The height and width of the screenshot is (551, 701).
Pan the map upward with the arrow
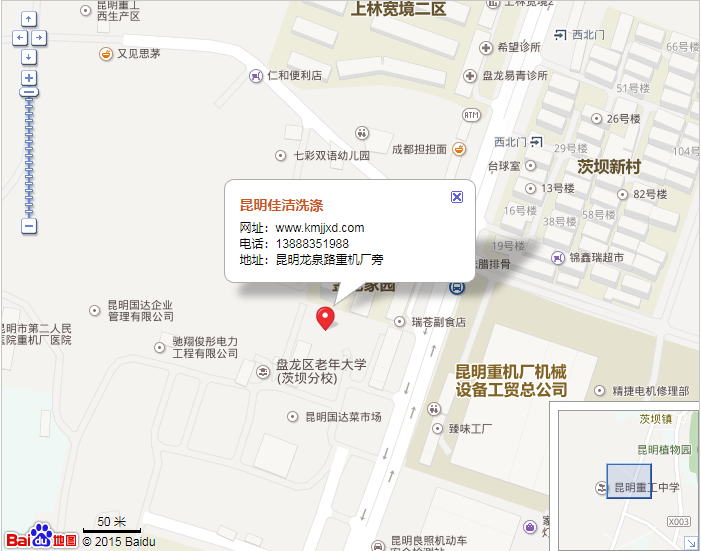click(x=29, y=19)
